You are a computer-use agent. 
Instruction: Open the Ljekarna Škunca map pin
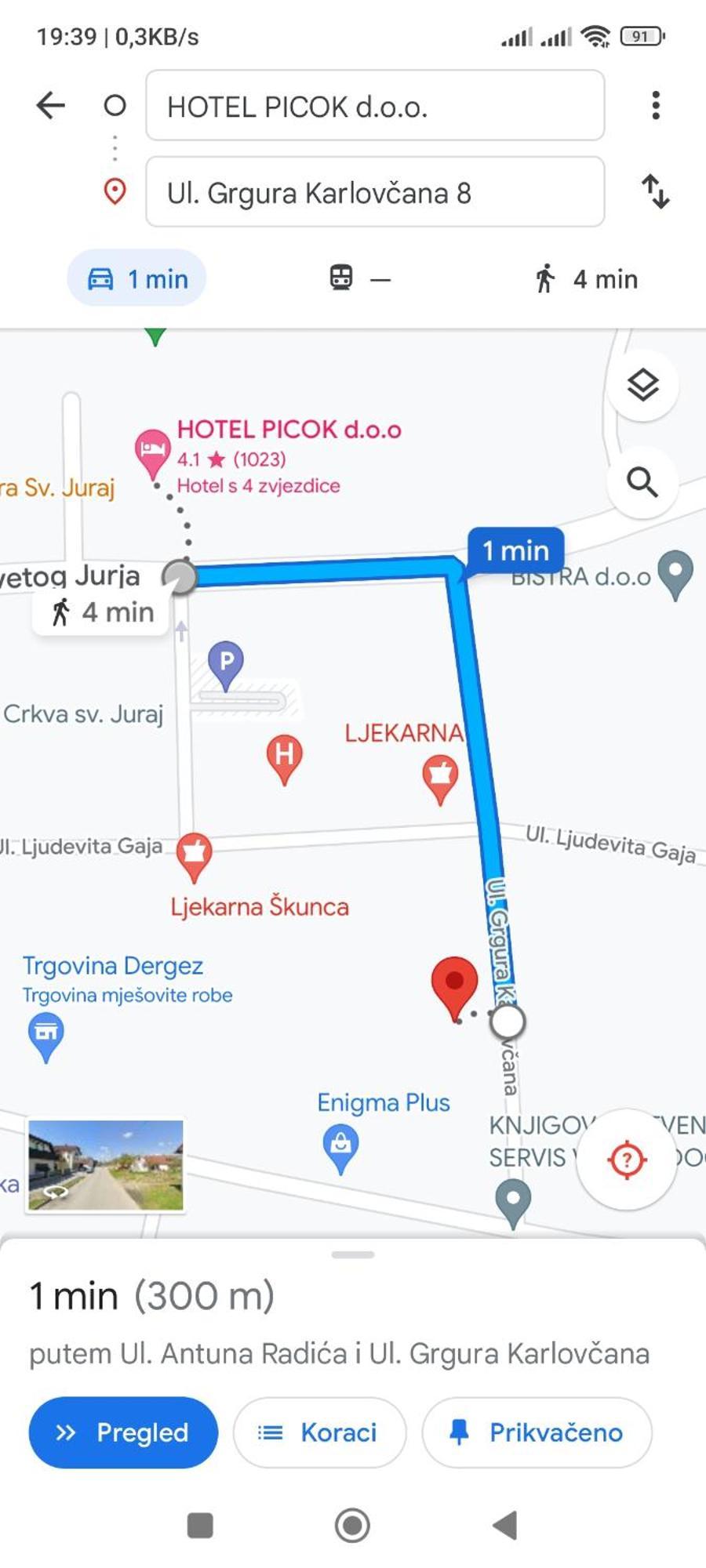coord(194,855)
